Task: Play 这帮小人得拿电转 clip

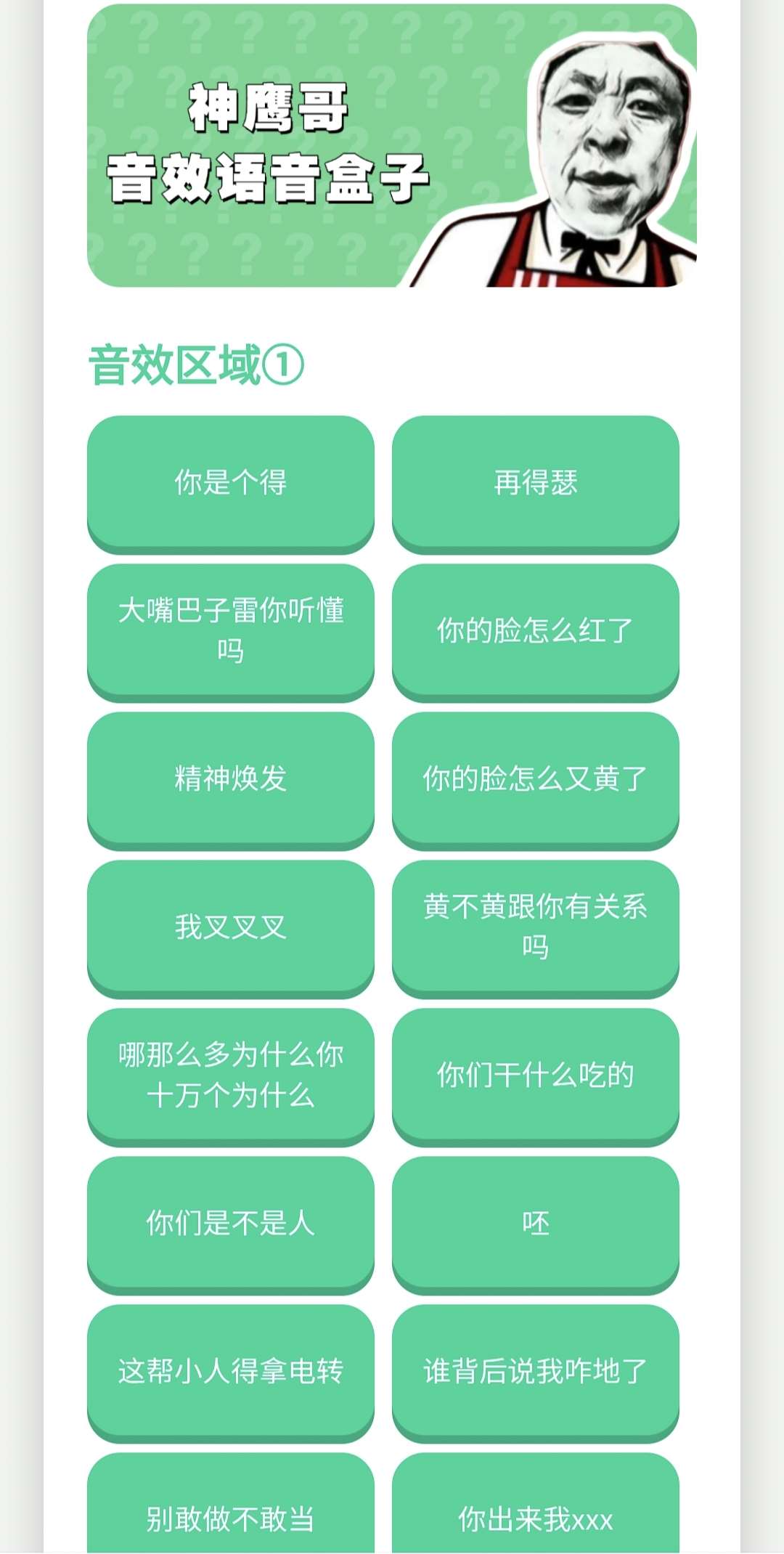Action: point(231,1371)
